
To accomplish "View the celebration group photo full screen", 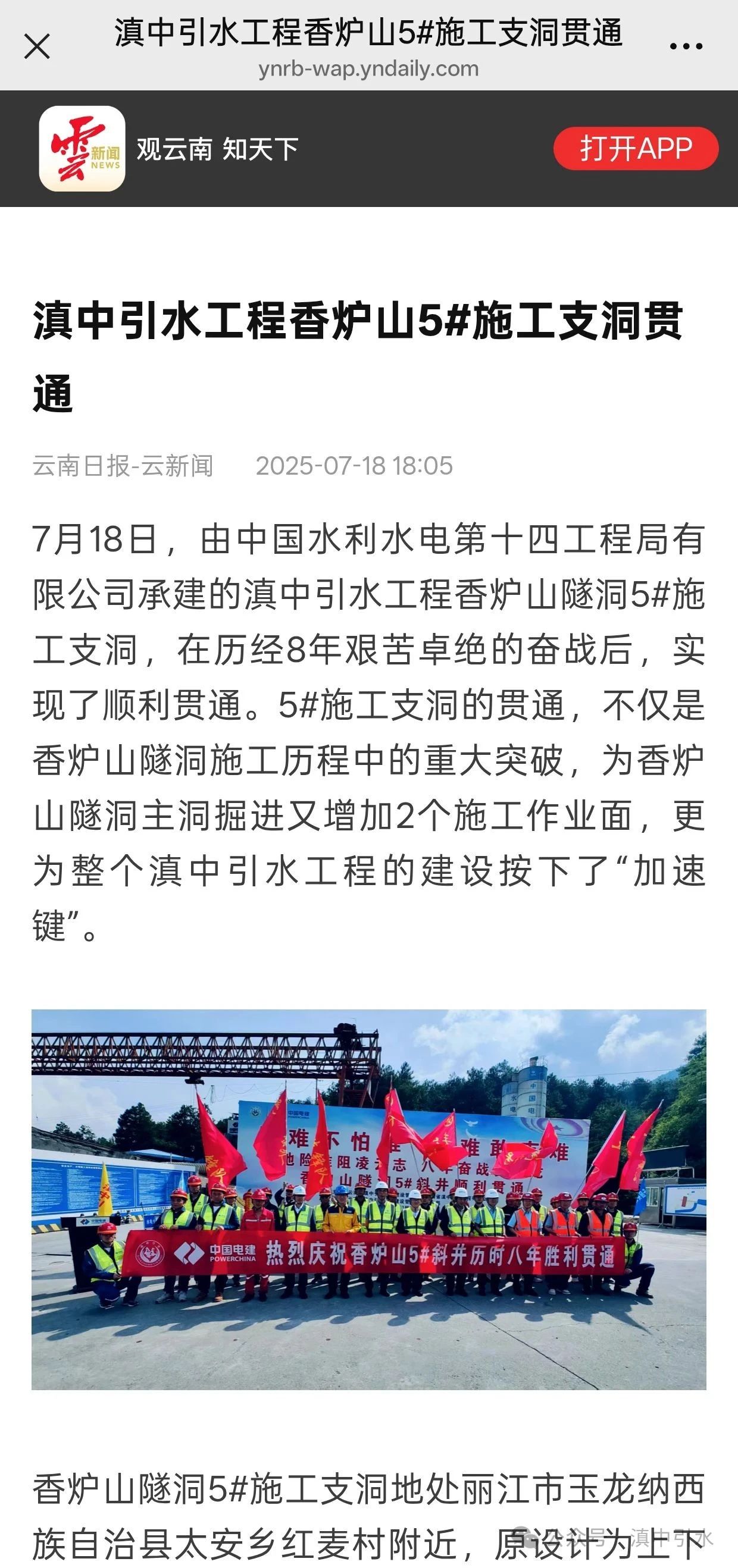I will tap(369, 1199).
